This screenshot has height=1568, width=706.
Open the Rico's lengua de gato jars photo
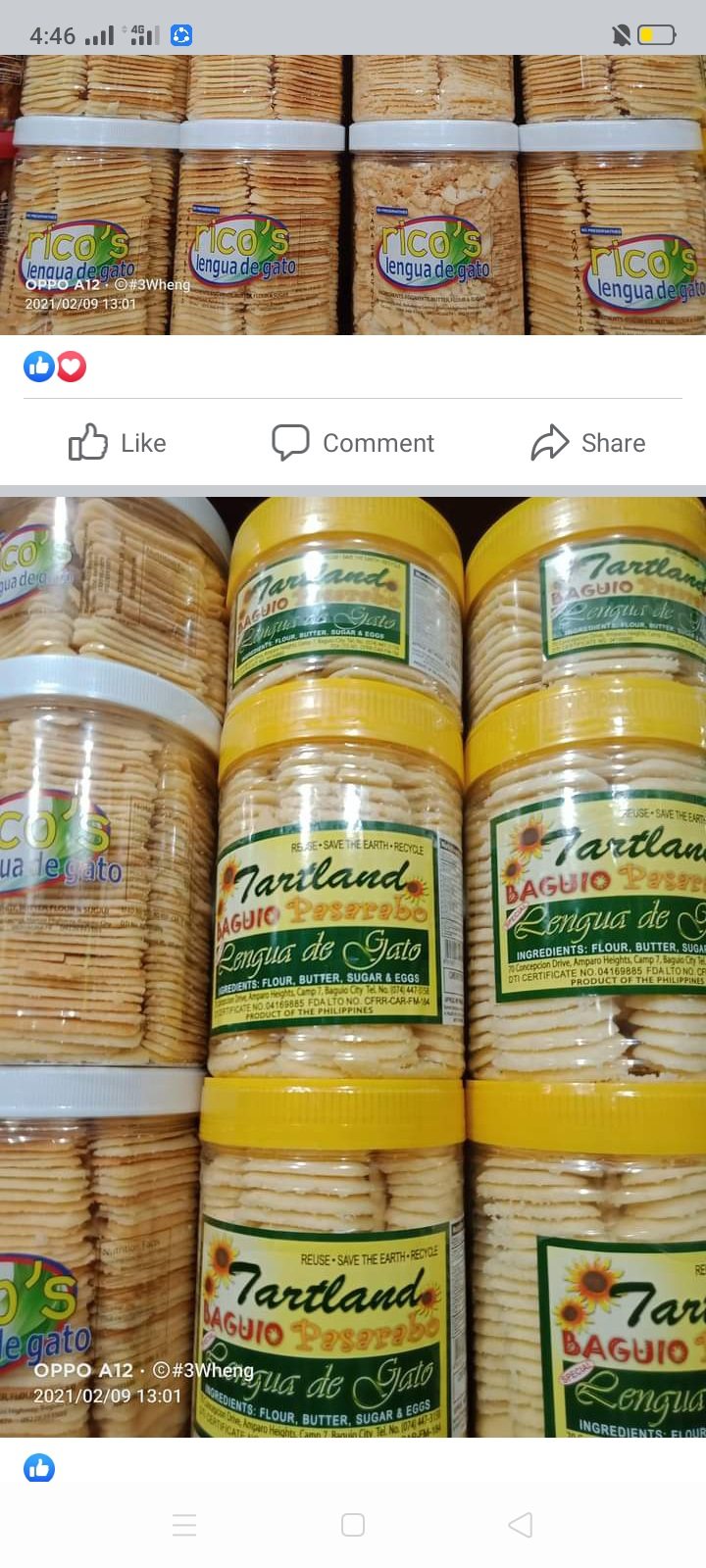tap(353, 196)
